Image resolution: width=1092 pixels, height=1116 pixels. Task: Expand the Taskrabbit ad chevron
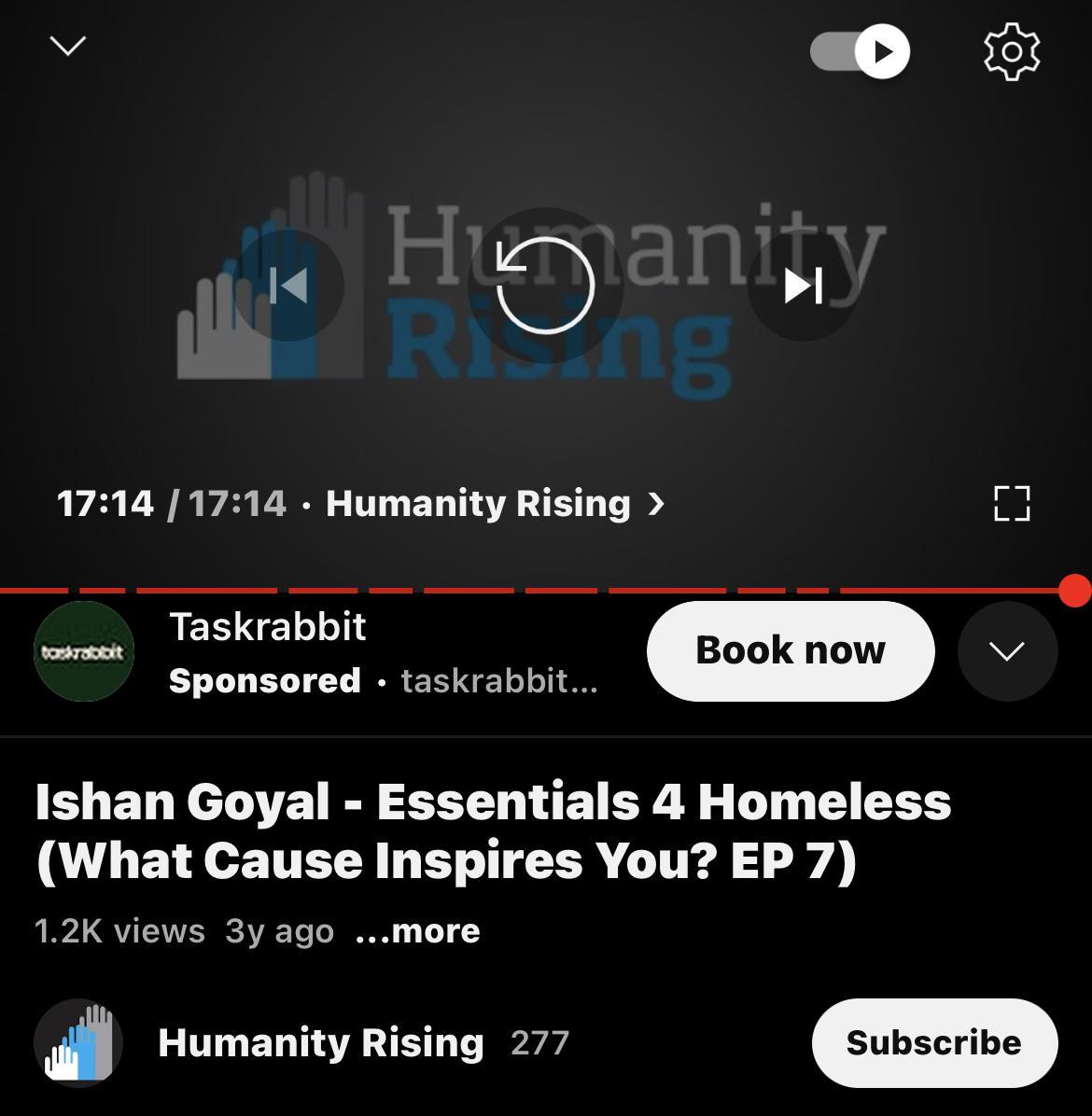pos(1007,650)
